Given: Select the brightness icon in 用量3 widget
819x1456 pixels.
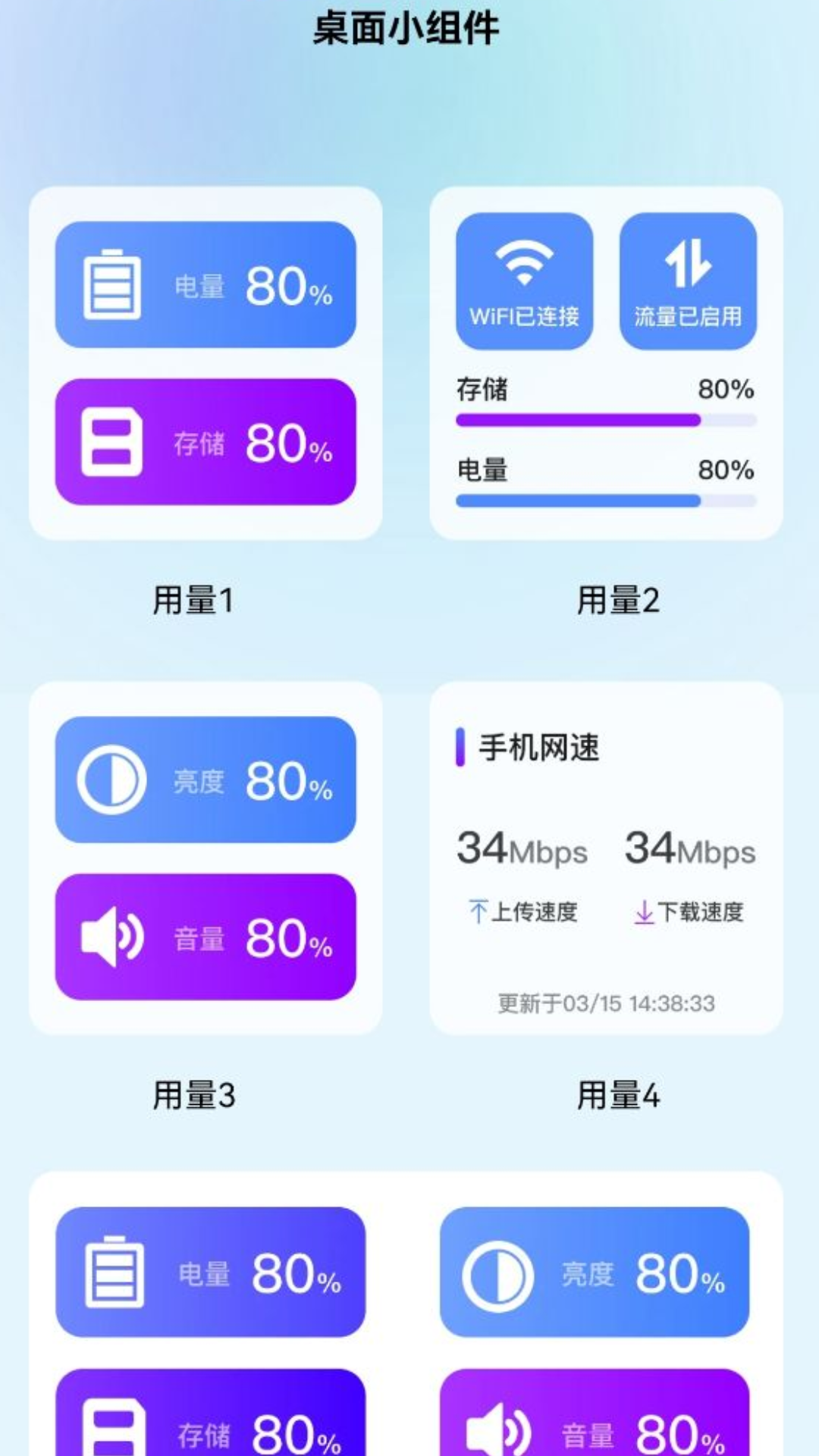Looking at the screenshot, I should [x=111, y=779].
